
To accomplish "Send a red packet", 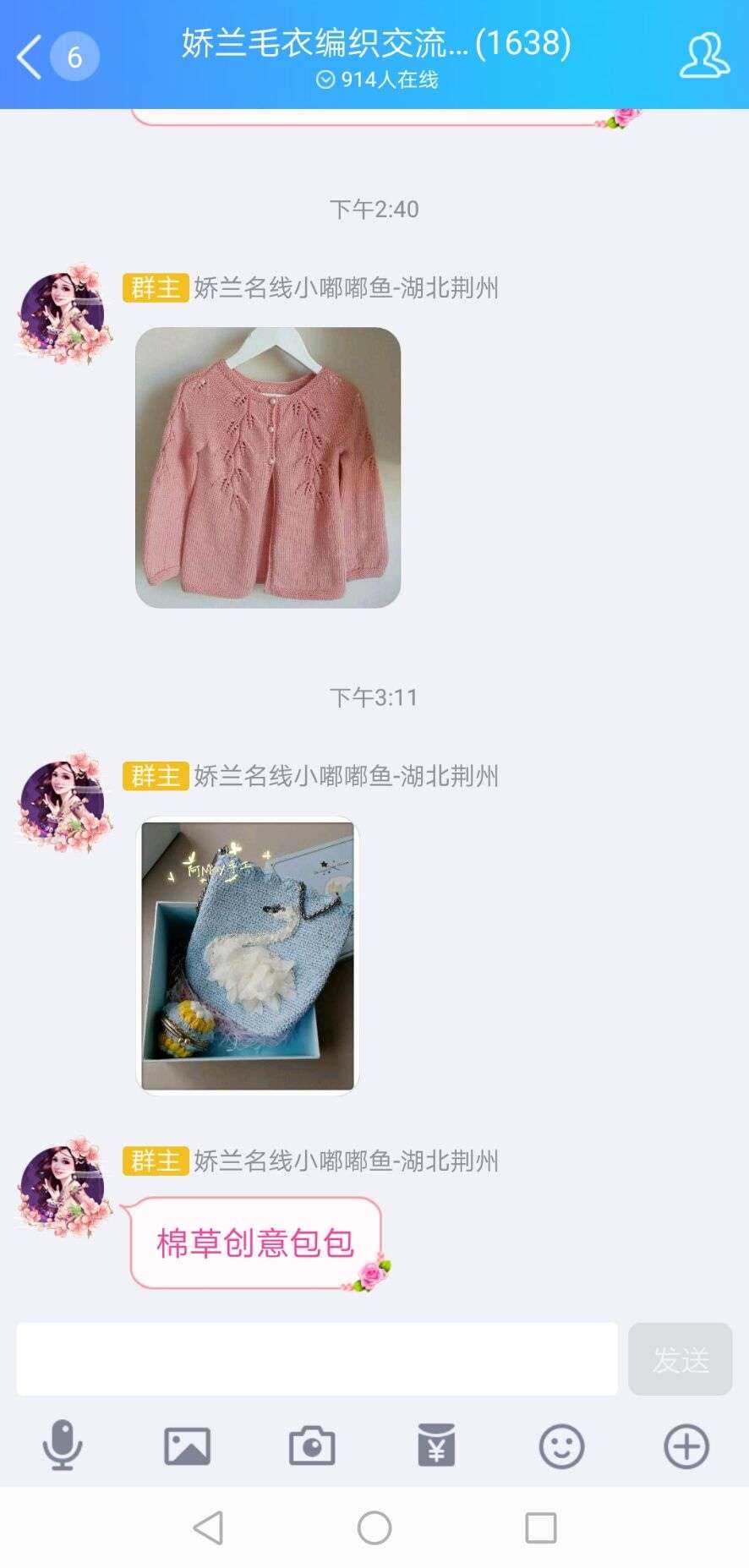I will click(436, 1445).
